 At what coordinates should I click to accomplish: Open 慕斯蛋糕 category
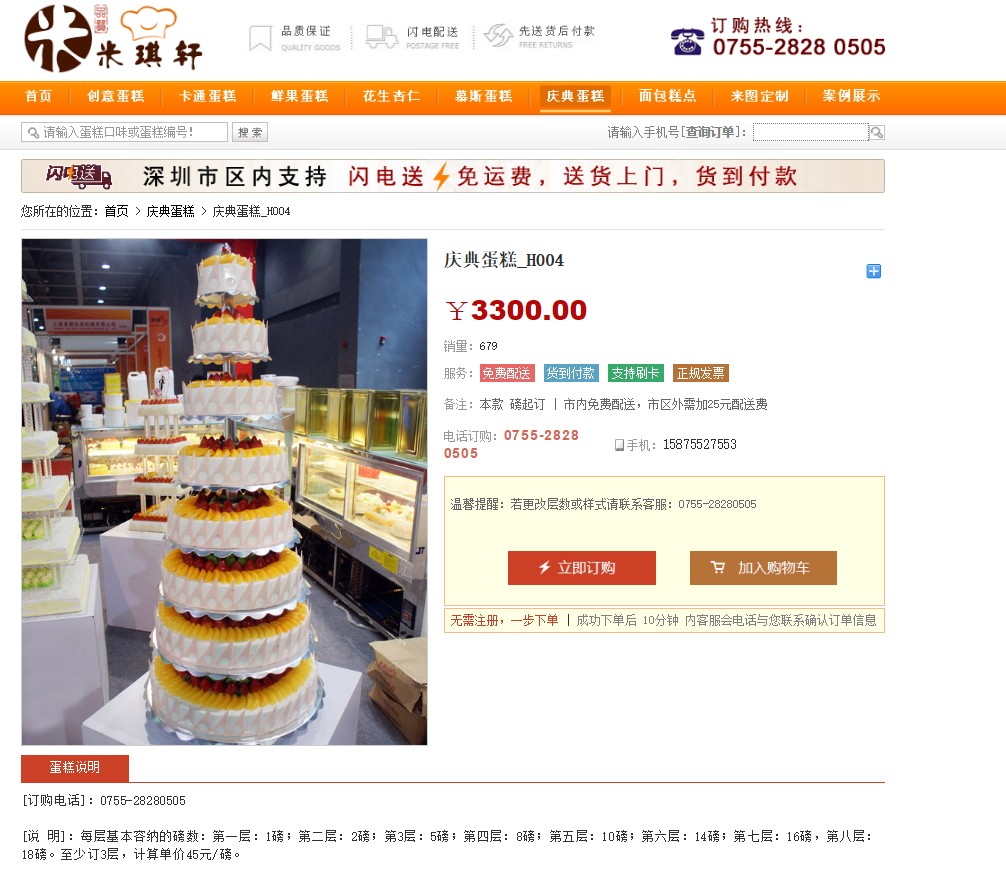pos(483,97)
